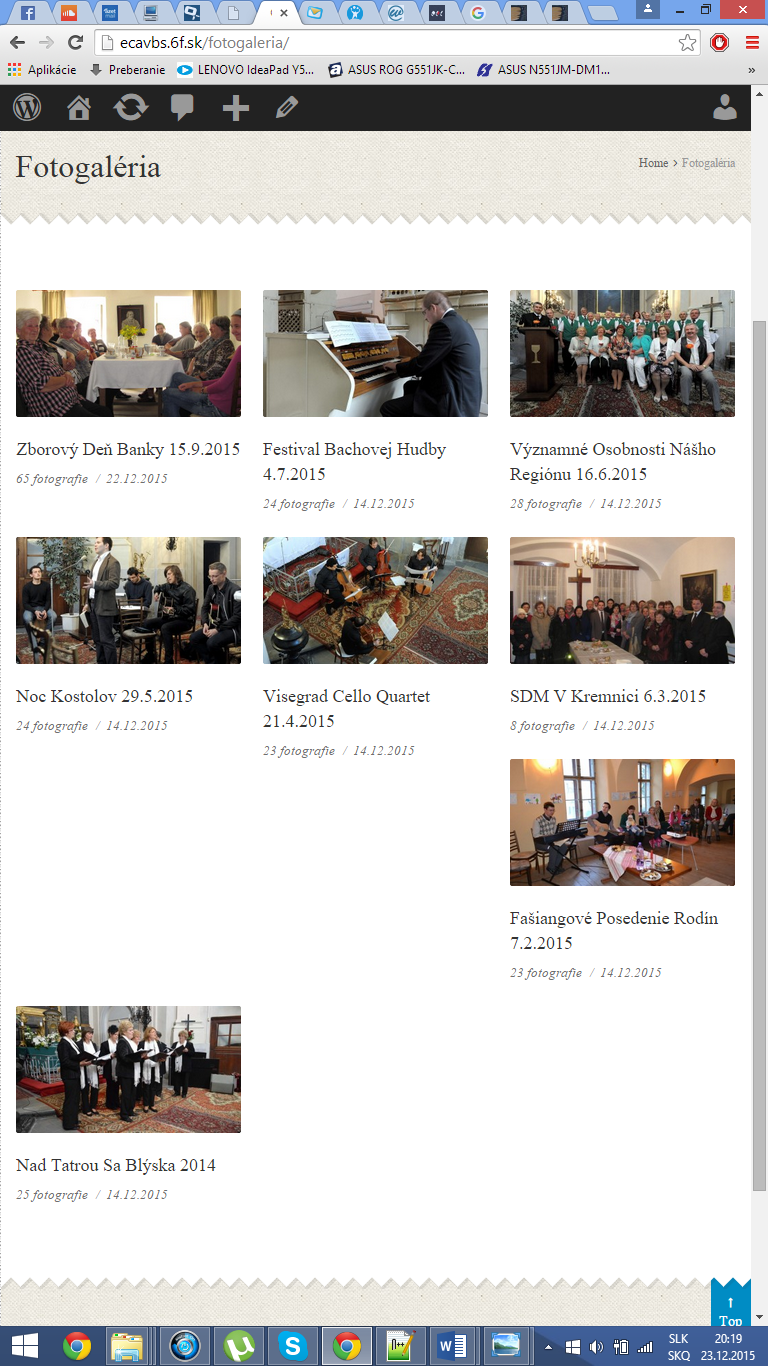Open Fašiangové Posedenie Rodín gallery
This screenshot has width=768, height=1366.
(622, 822)
